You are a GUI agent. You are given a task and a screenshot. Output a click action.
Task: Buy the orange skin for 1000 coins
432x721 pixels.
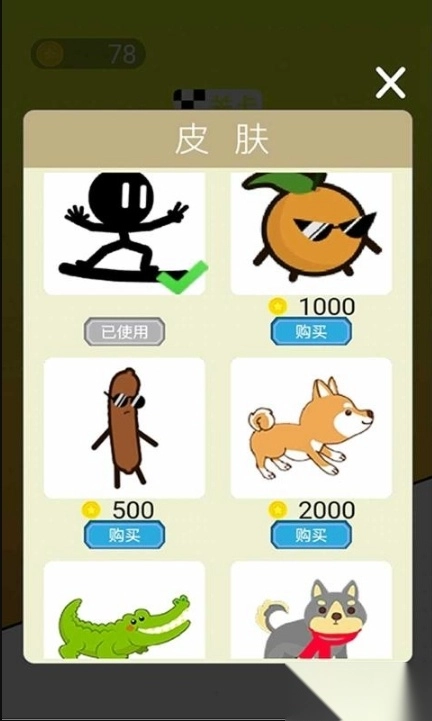tap(311, 331)
